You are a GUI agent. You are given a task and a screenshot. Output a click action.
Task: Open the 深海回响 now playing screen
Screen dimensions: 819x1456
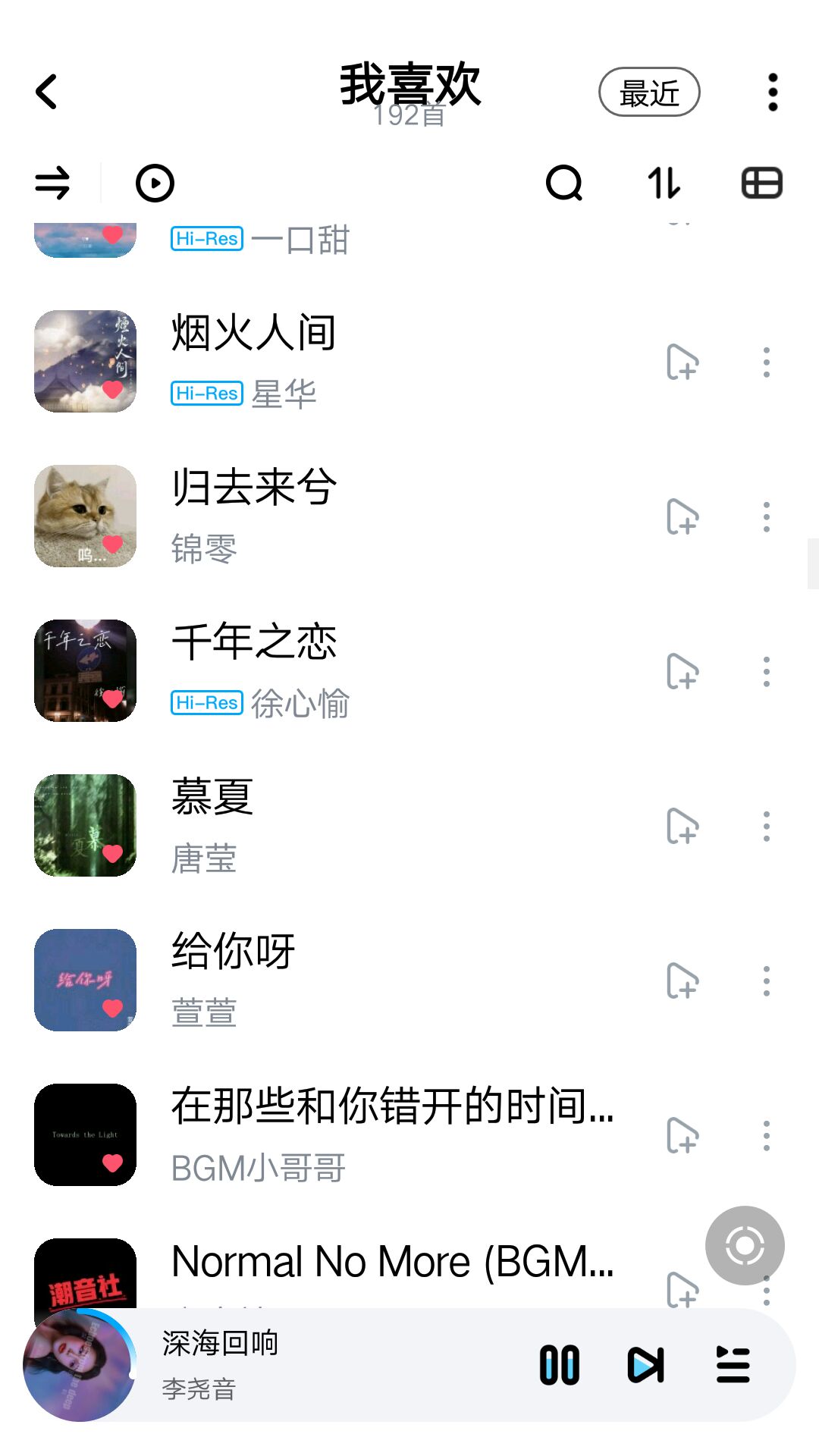[303, 1365]
